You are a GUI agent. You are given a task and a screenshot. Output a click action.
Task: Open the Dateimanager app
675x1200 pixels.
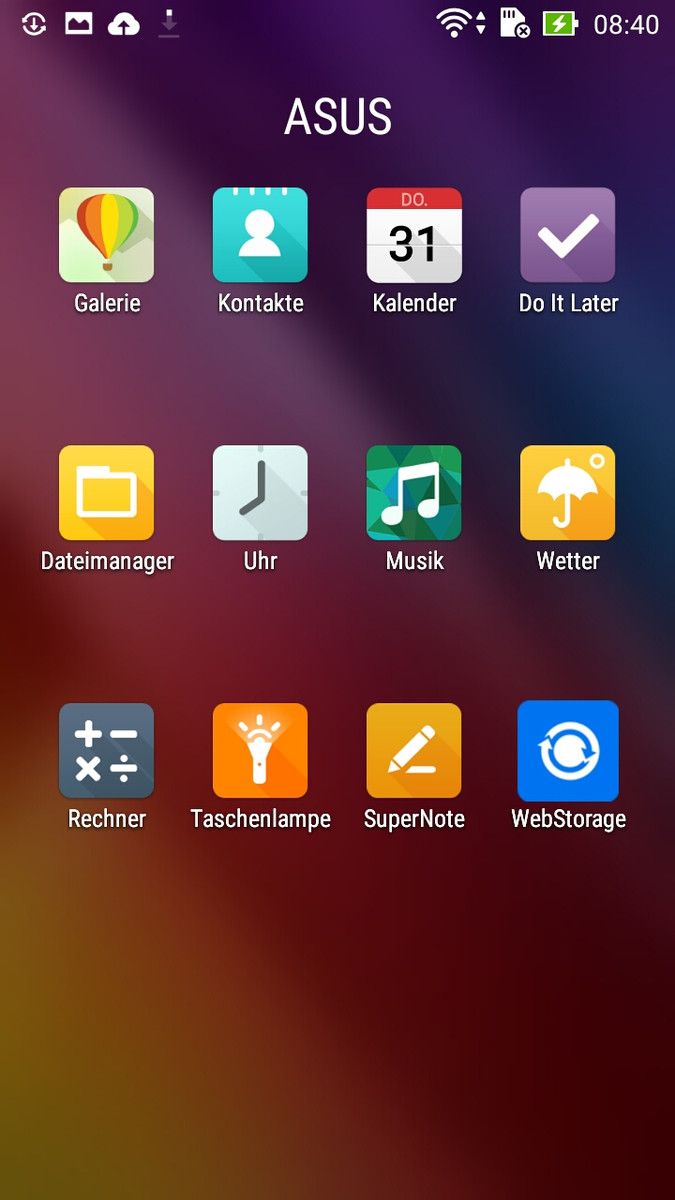107,493
